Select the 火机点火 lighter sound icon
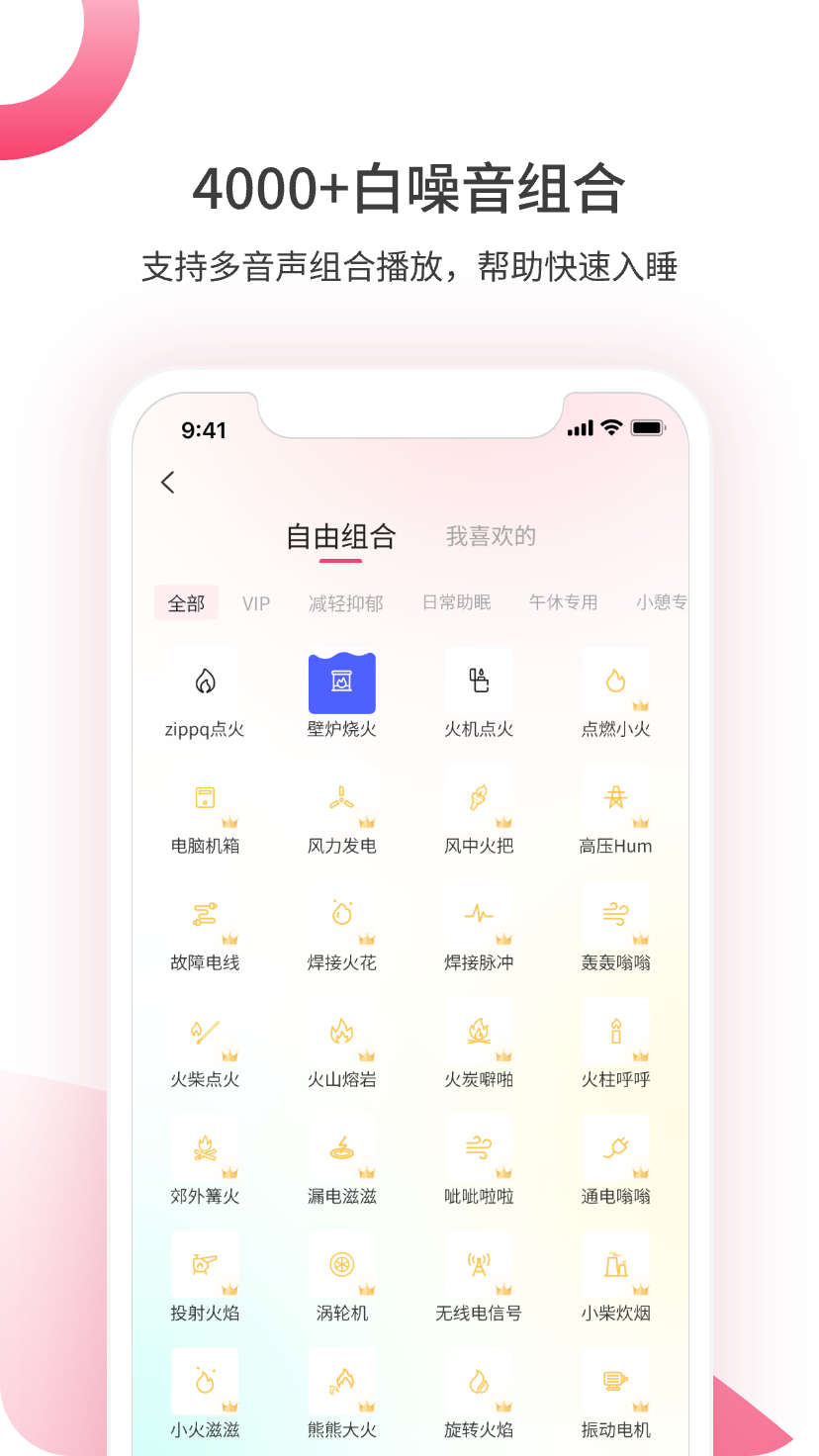Viewport: 819px width, 1456px height. pyautogui.click(x=479, y=682)
